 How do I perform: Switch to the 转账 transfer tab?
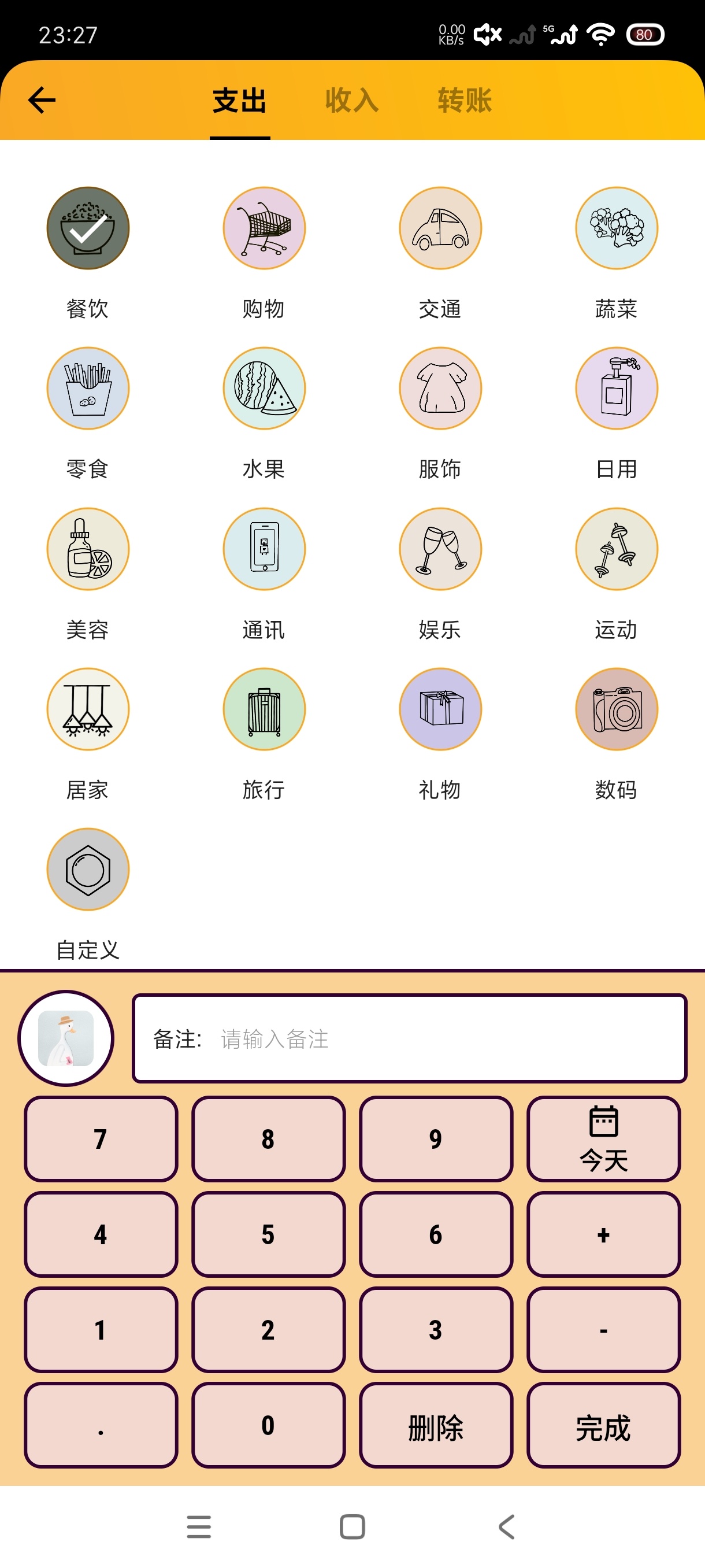(x=463, y=101)
